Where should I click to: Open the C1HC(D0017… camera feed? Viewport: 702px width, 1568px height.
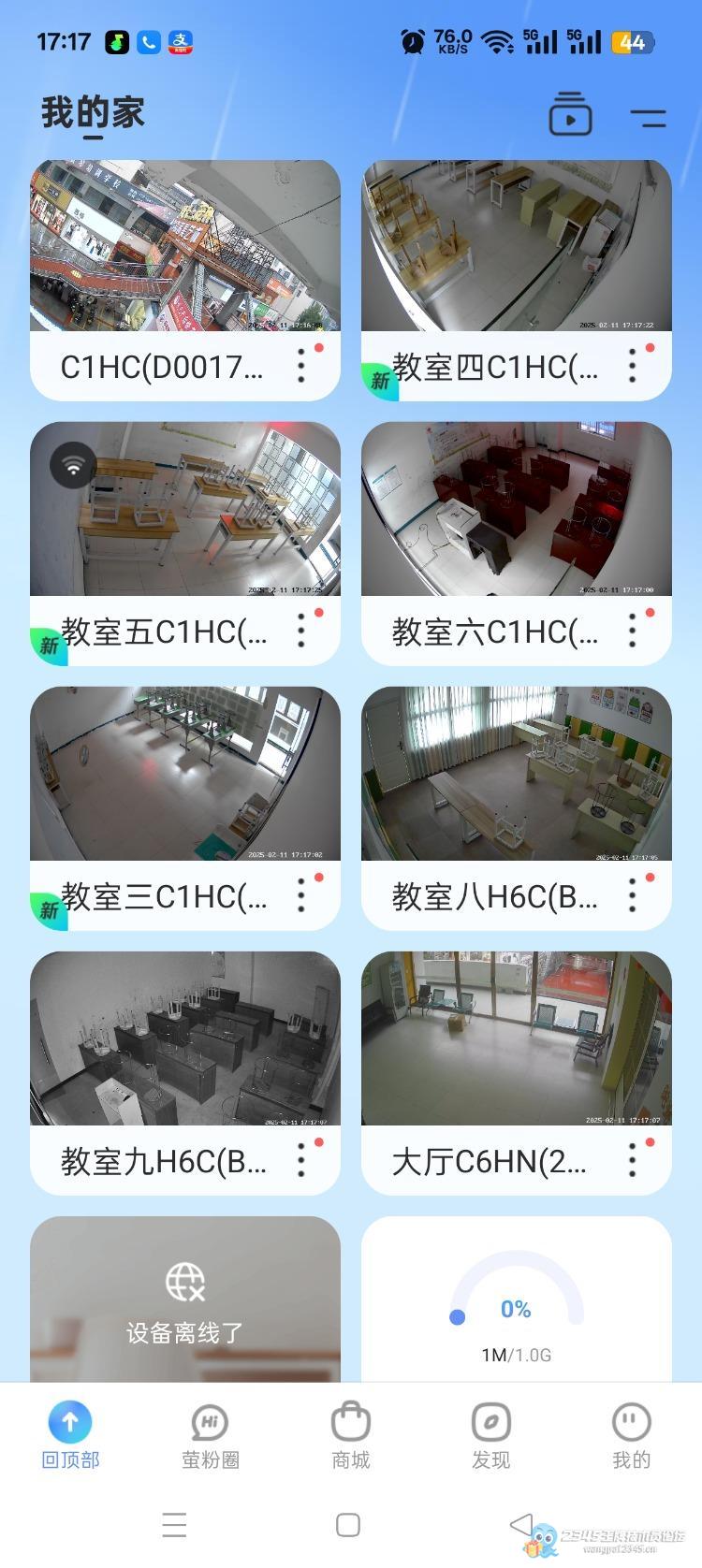pos(185,246)
